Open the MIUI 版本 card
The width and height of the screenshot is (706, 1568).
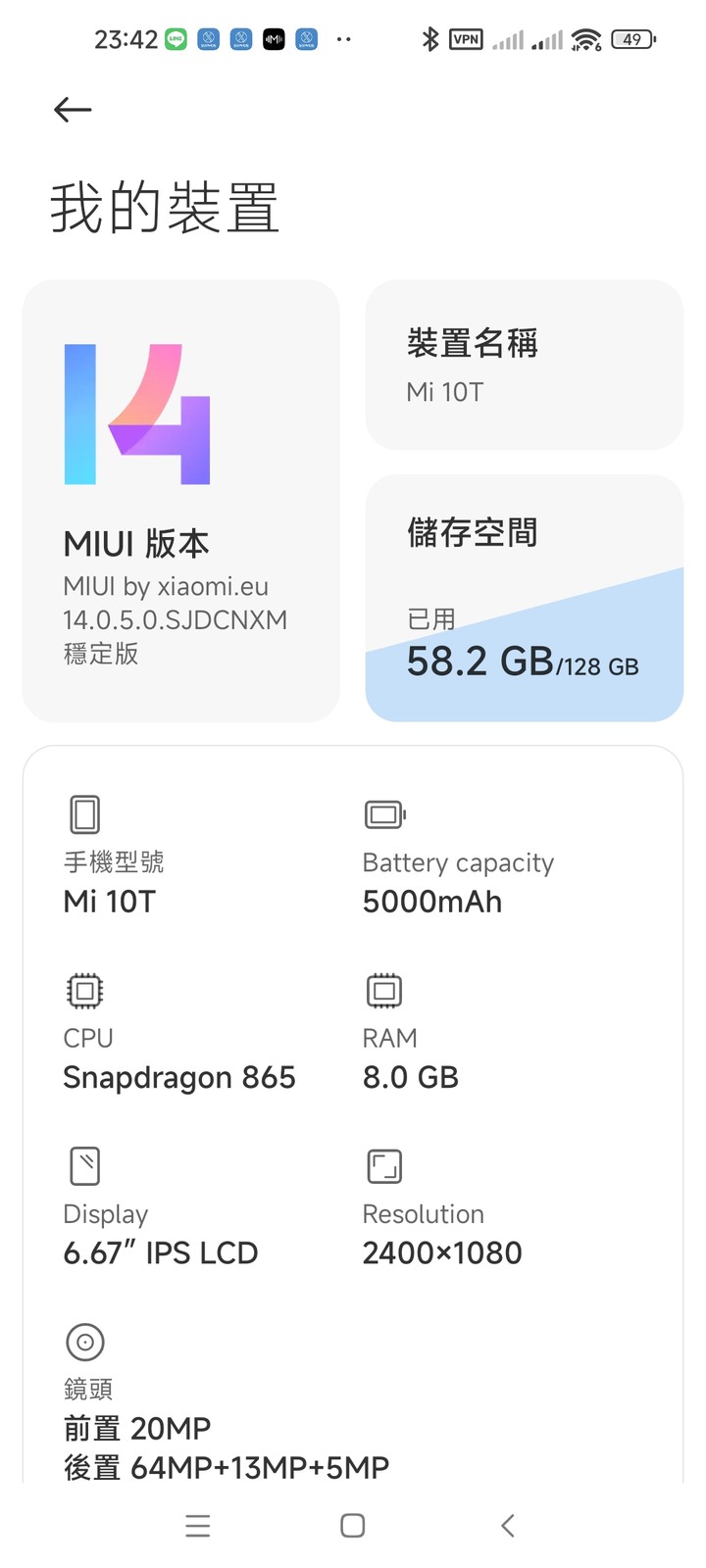[x=181, y=501]
